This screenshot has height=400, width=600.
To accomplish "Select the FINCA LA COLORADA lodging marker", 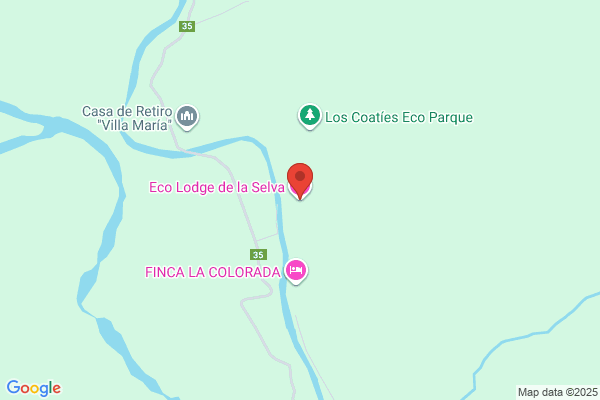I will [x=296, y=271].
